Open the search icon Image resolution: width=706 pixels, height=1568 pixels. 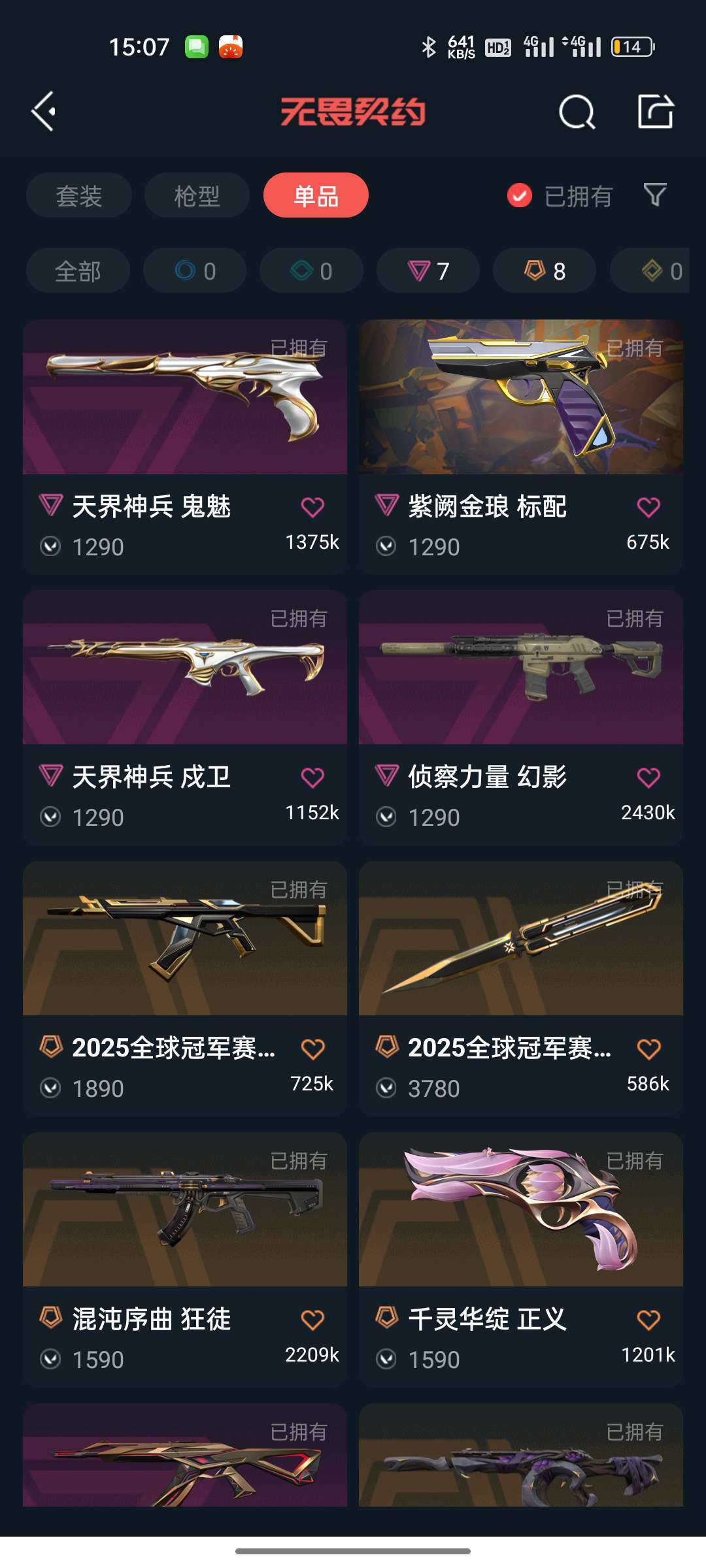point(577,112)
